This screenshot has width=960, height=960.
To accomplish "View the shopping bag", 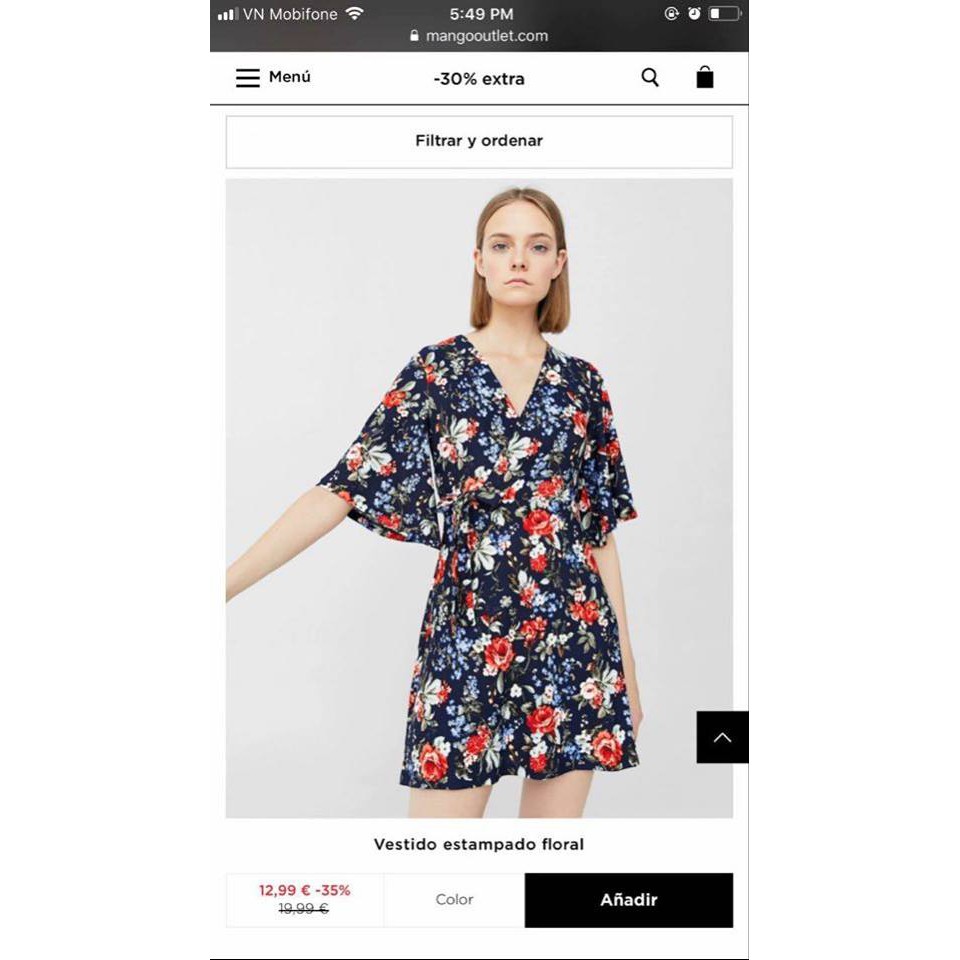I will (x=705, y=78).
